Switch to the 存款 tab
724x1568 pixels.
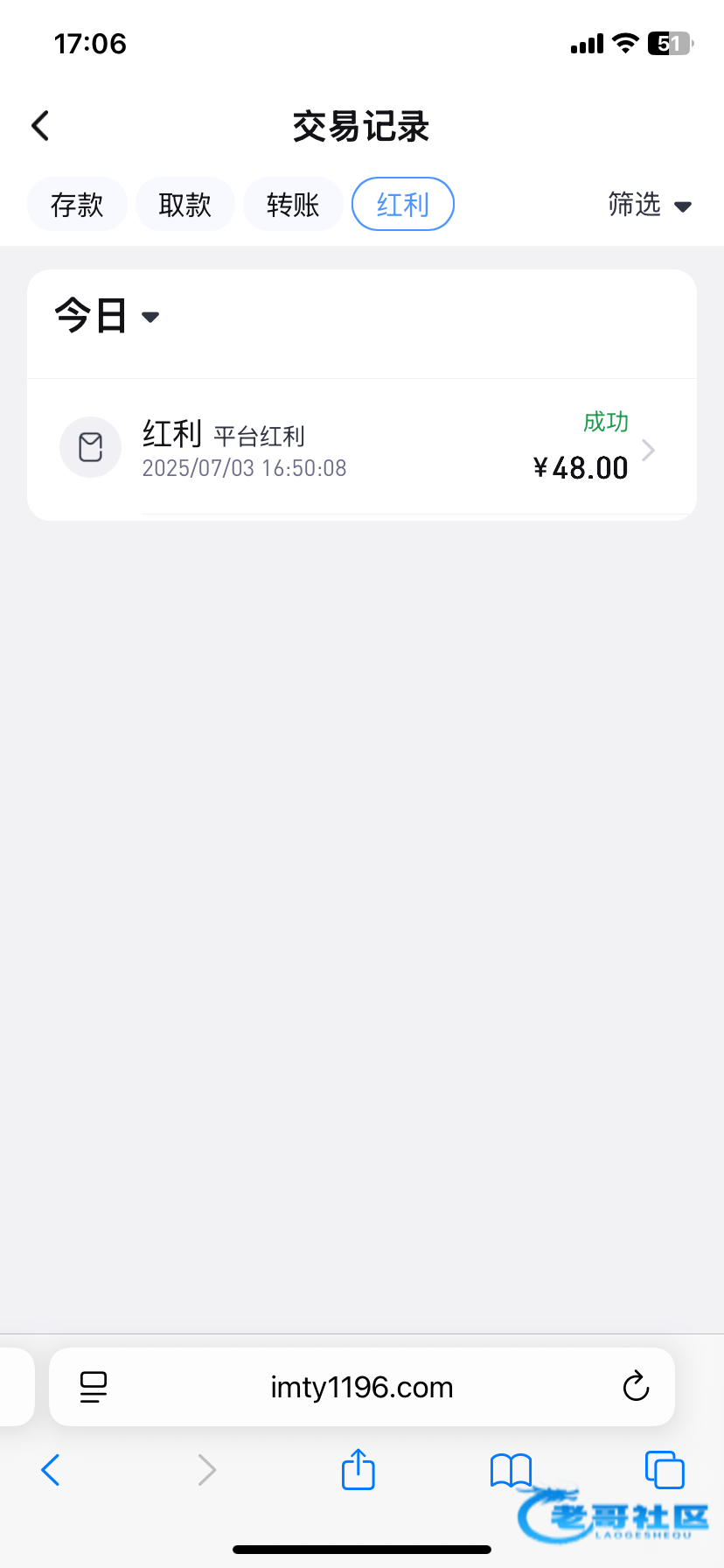pos(77,205)
